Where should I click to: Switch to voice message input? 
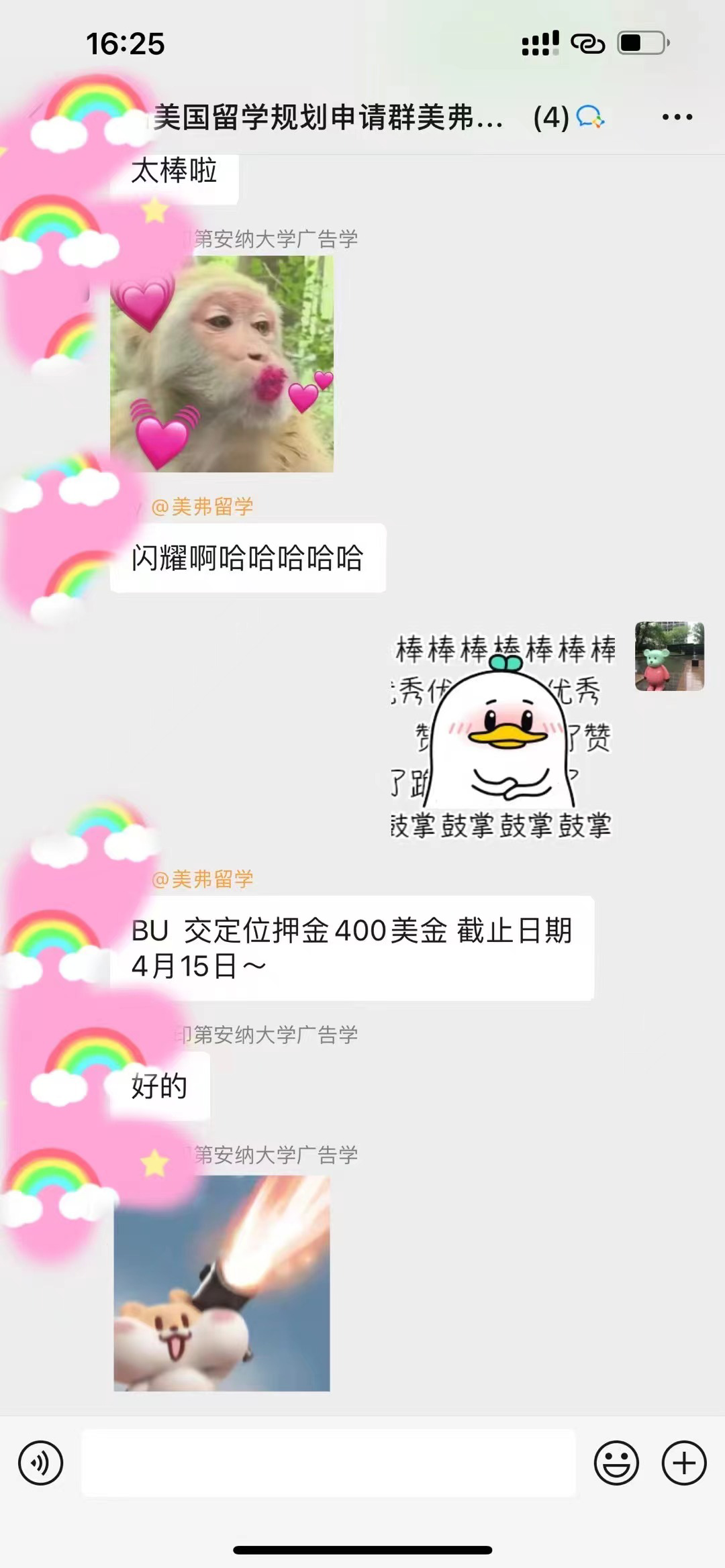pos(41,1463)
